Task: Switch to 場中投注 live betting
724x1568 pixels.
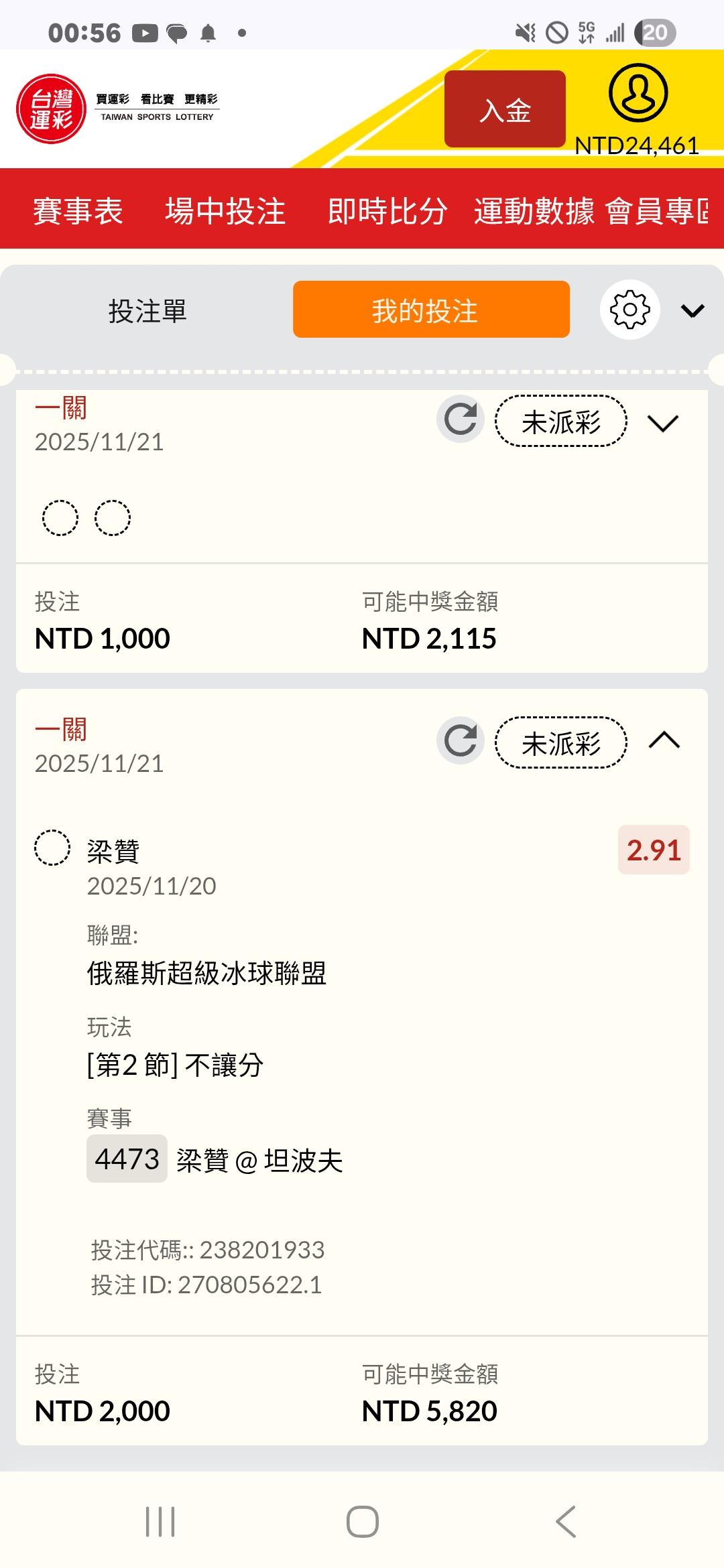Action: 225,211
